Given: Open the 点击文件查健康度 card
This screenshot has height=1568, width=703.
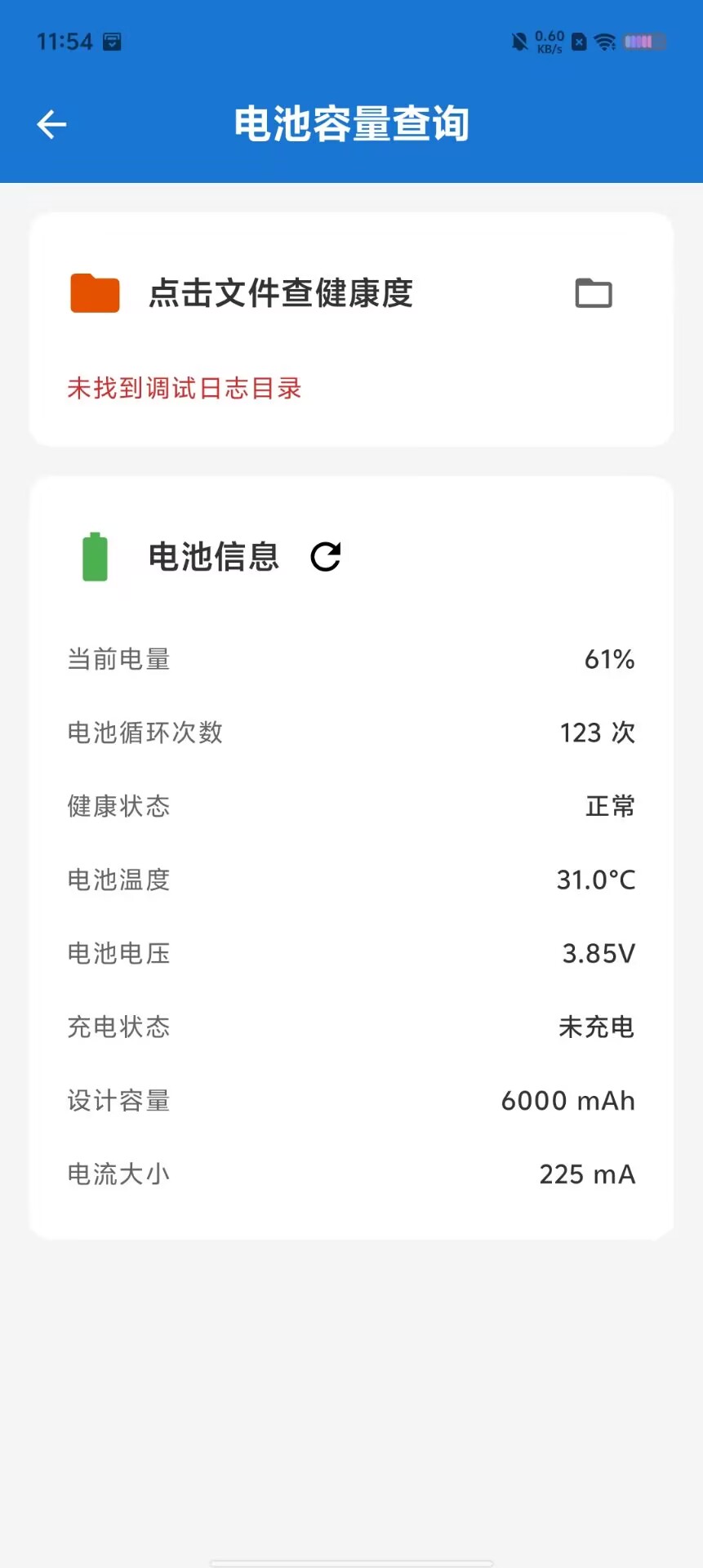Looking at the screenshot, I should click(x=352, y=329).
